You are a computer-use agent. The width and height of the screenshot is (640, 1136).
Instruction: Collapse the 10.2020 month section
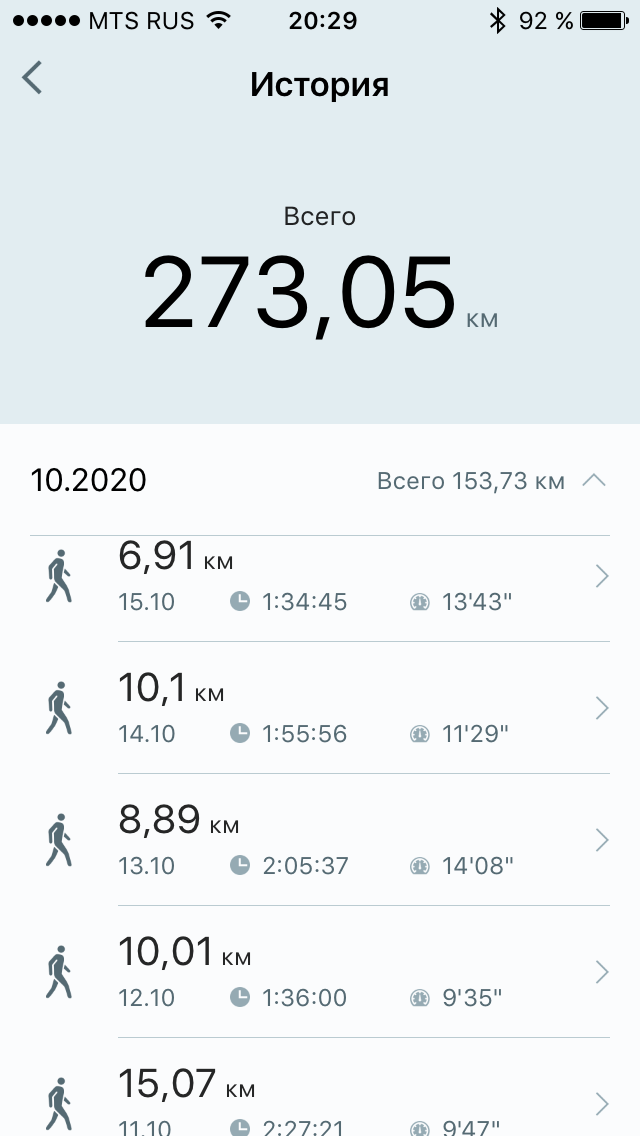593,481
